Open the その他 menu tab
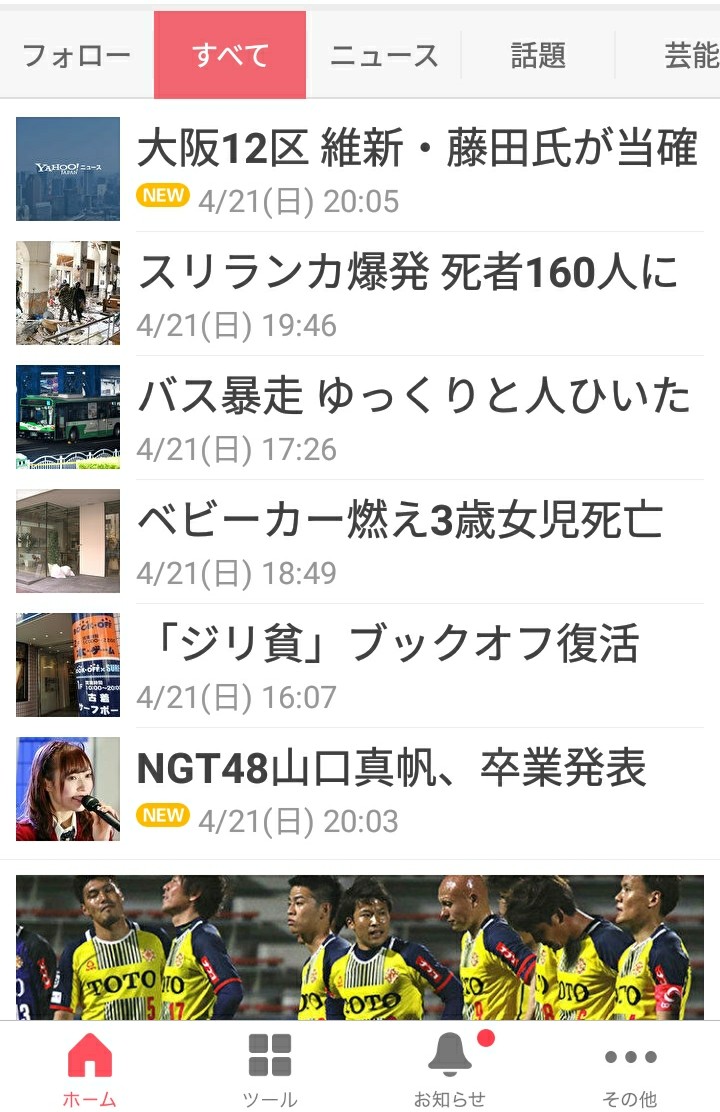This screenshot has width=720, height=1112. 630,1068
